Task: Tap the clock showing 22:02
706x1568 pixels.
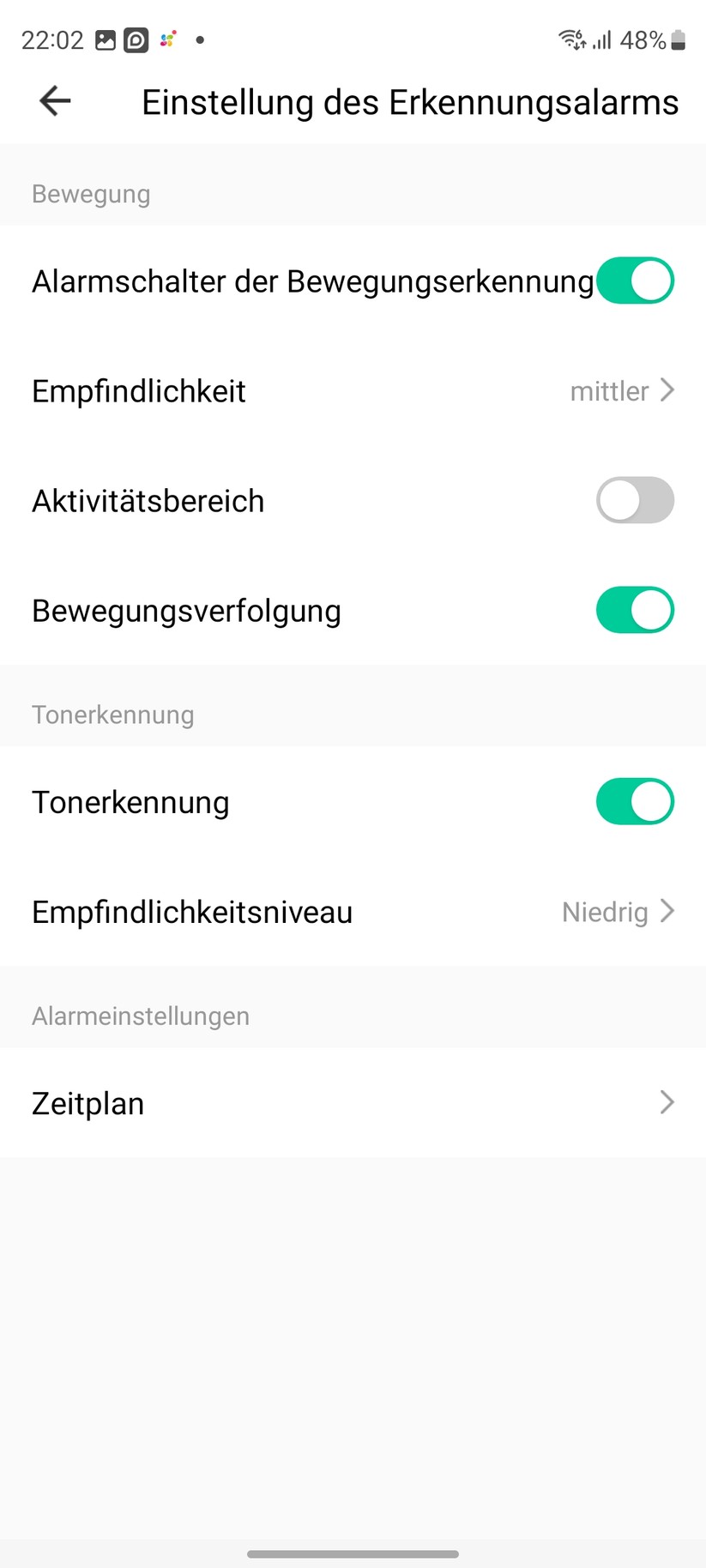Action: 51,39
